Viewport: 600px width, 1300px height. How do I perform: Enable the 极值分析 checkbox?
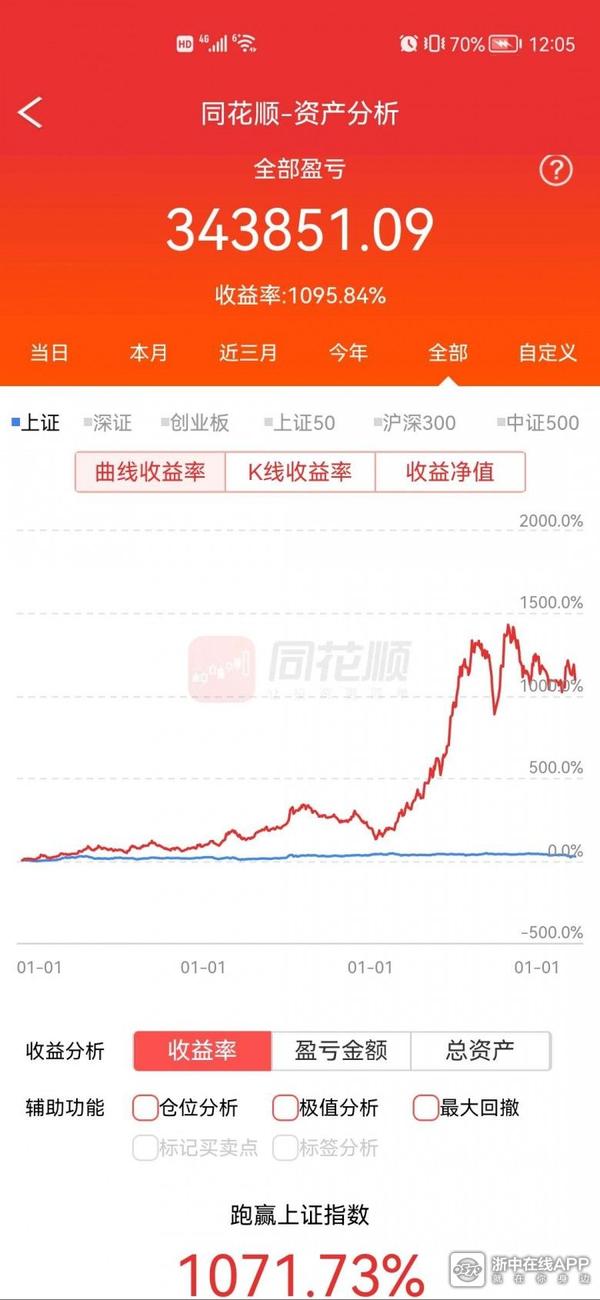click(286, 1108)
